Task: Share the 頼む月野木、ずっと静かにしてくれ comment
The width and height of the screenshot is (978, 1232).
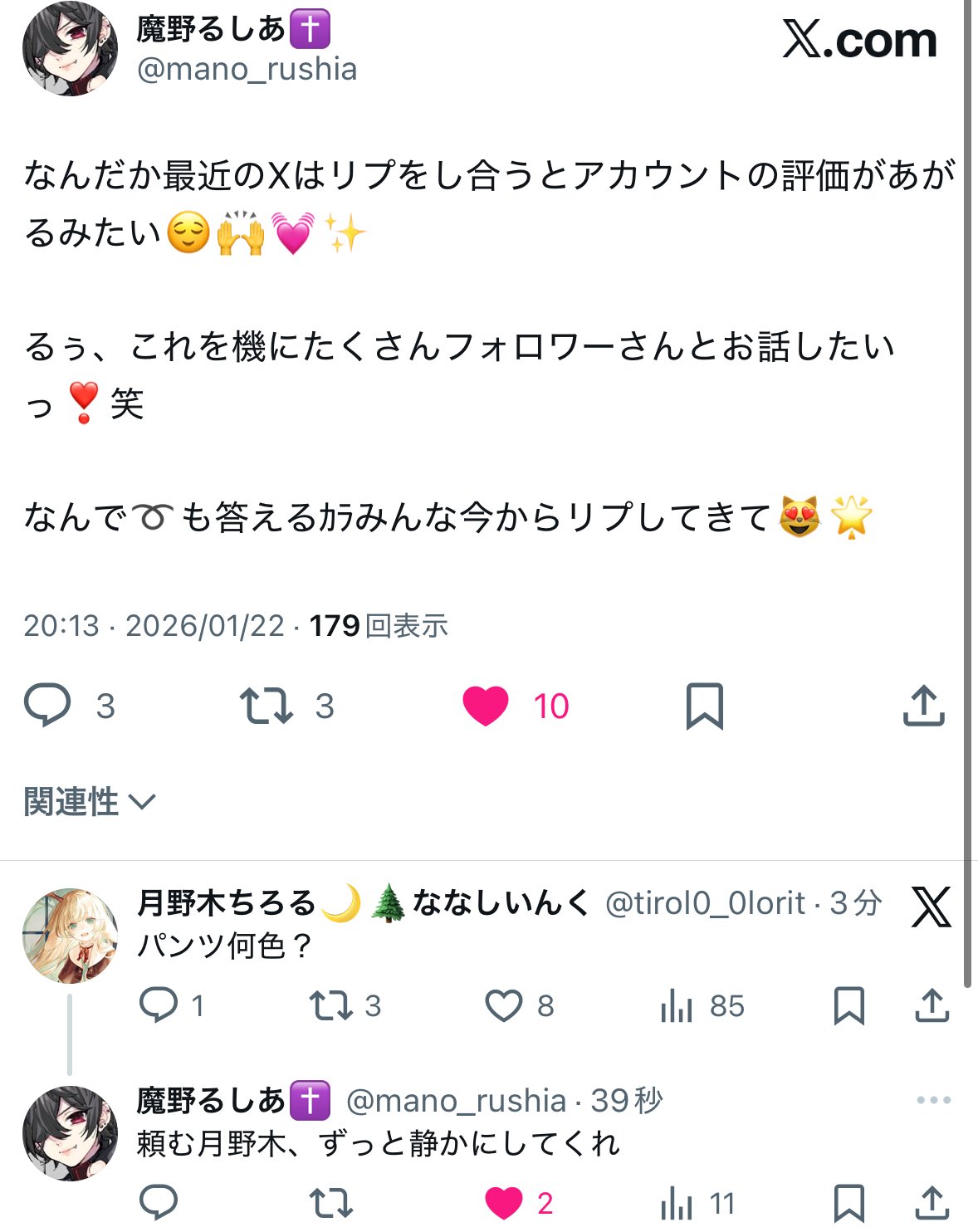Action: (x=932, y=1203)
